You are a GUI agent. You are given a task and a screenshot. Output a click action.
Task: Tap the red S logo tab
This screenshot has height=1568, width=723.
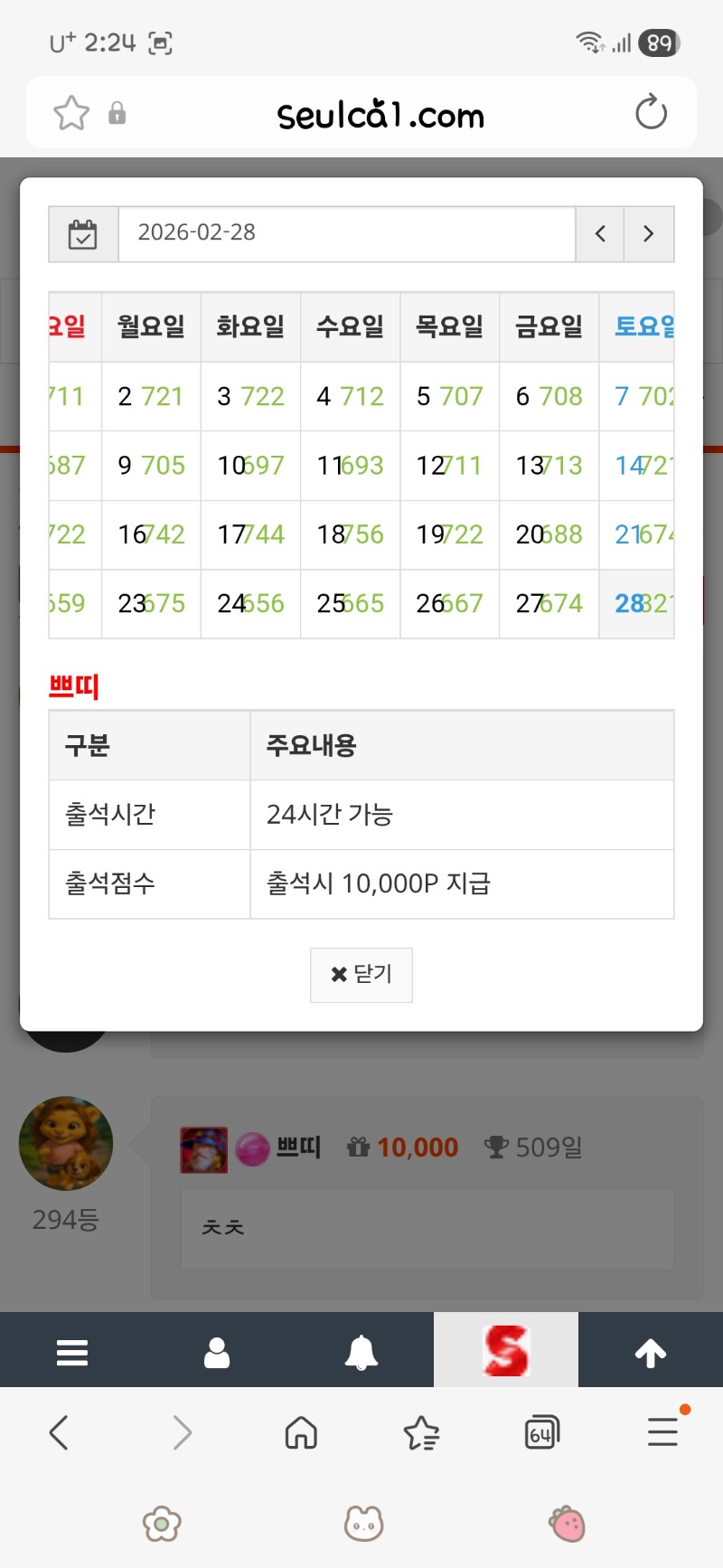506,1351
